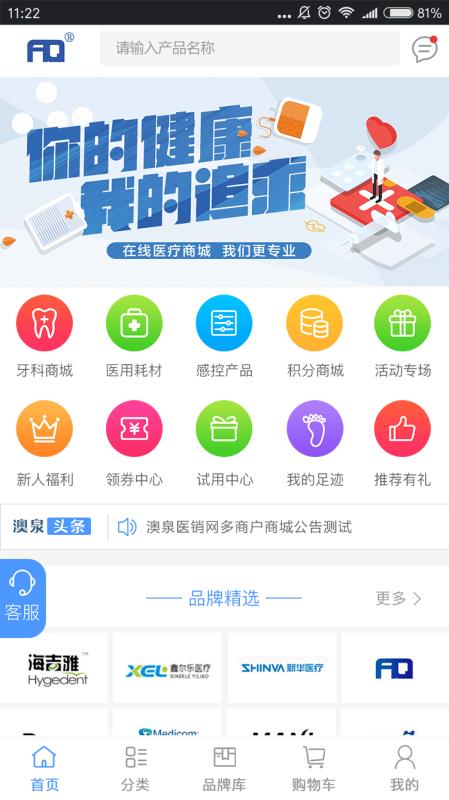
Task: Open 推荐有礼 referral rewards
Action: pyautogui.click(x=403, y=444)
